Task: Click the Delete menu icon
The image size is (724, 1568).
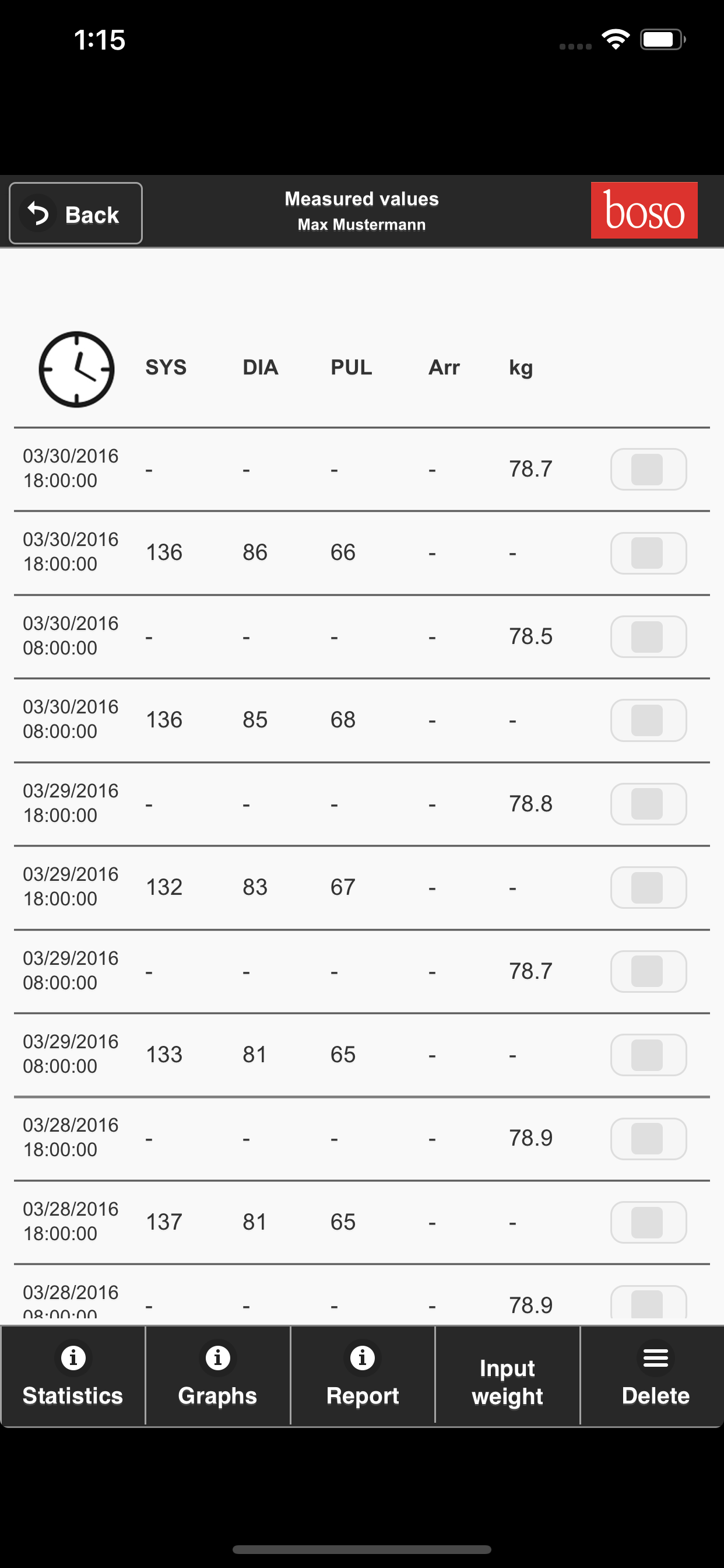Action: tap(655, 1357)
